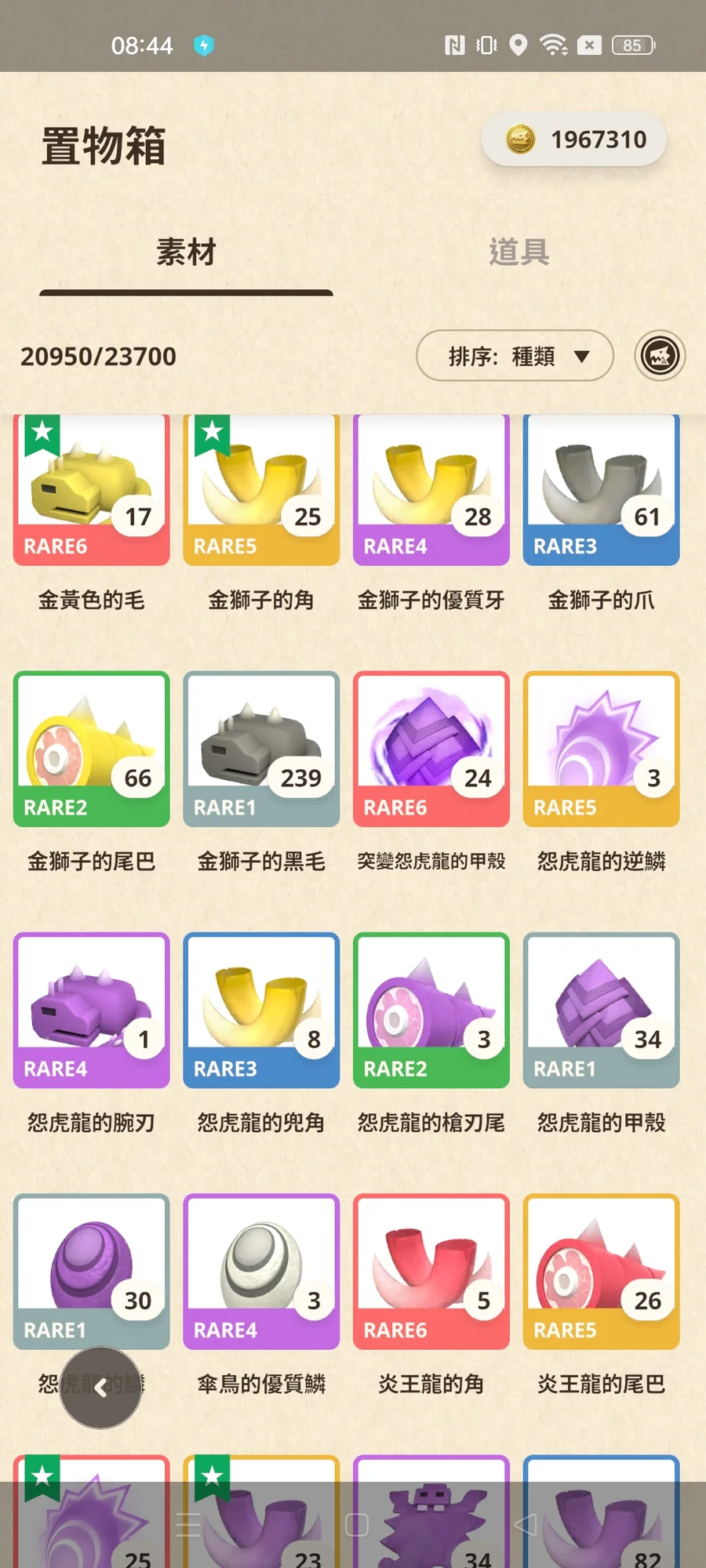Viewport: 706px width, 1568px height.
Task: Open the 炎王龍的角 material
Action: click(x=431, y=1271)
